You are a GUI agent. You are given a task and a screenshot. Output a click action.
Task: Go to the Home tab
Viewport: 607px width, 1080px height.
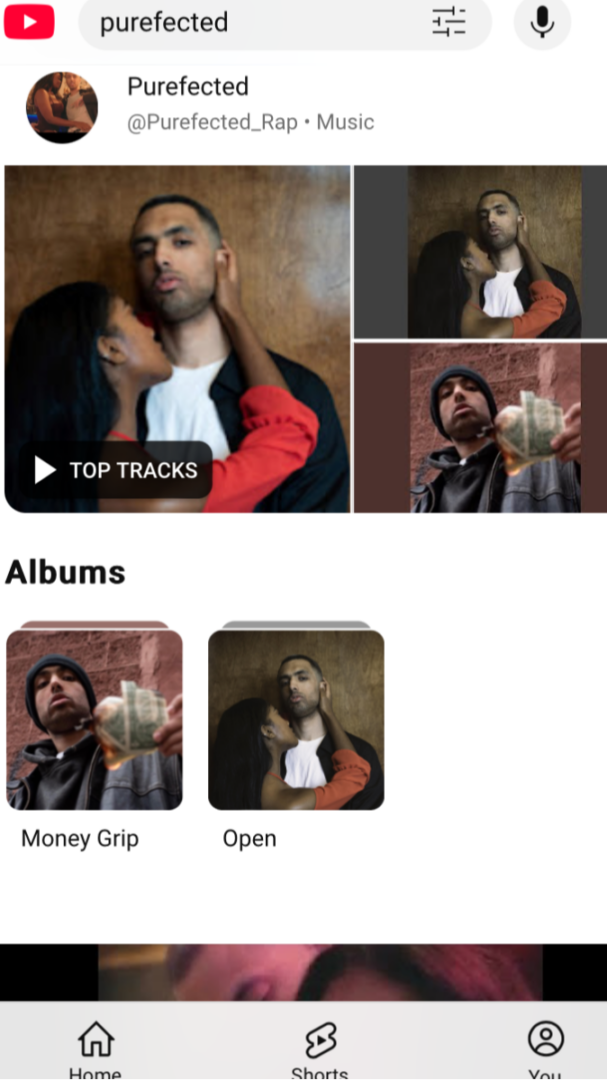95,1048
